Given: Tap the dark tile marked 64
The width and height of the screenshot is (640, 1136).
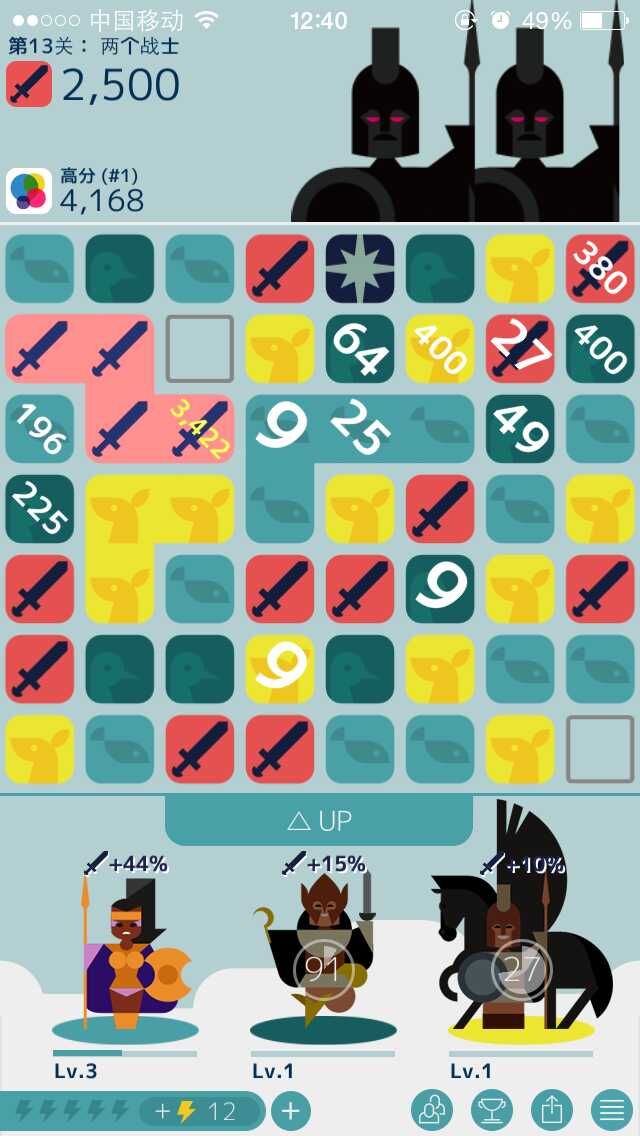Looking at the screenshot, I should (x=360, y=349).
